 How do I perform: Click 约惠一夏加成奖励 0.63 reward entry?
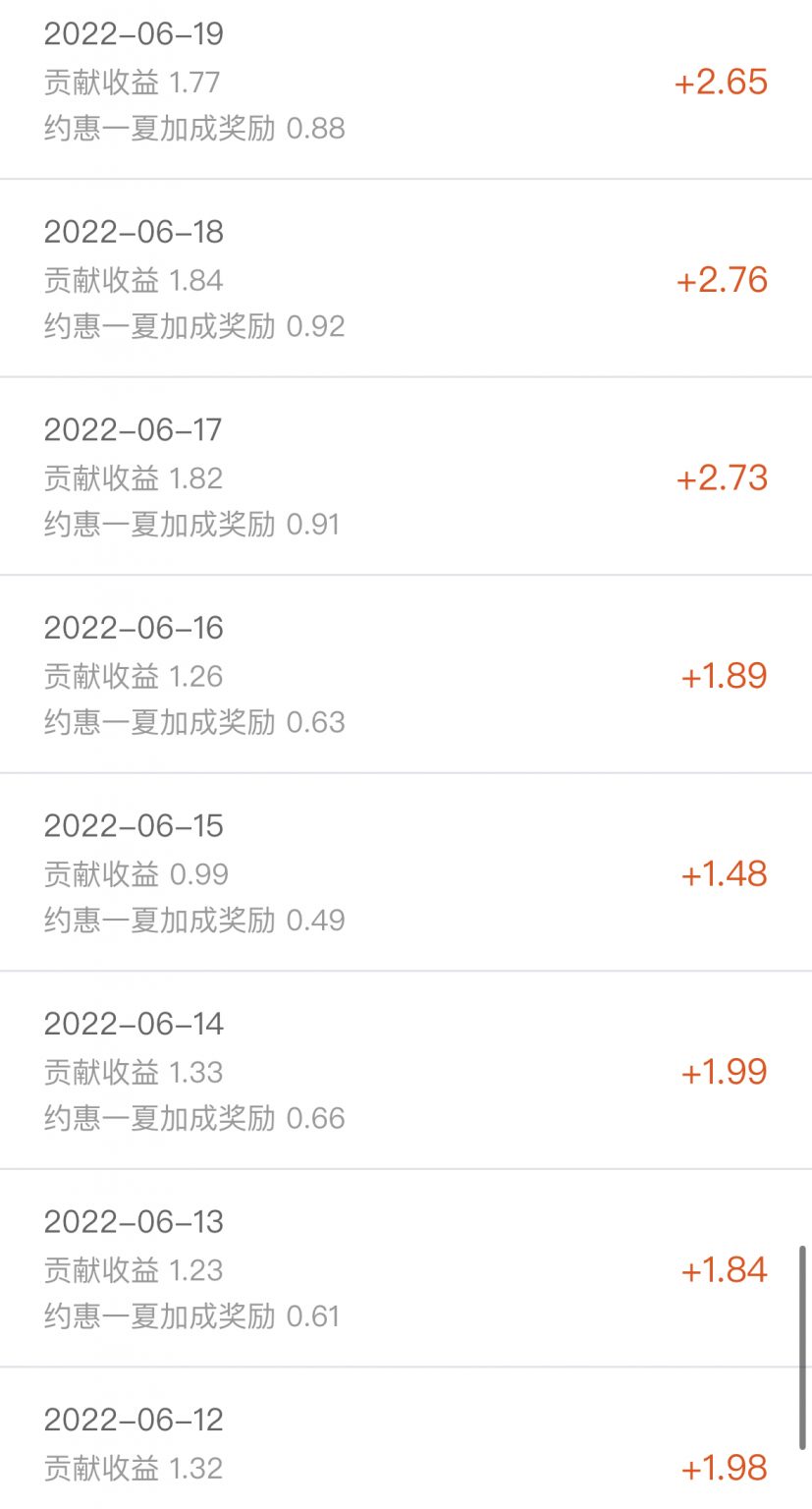tap(194, 724)
